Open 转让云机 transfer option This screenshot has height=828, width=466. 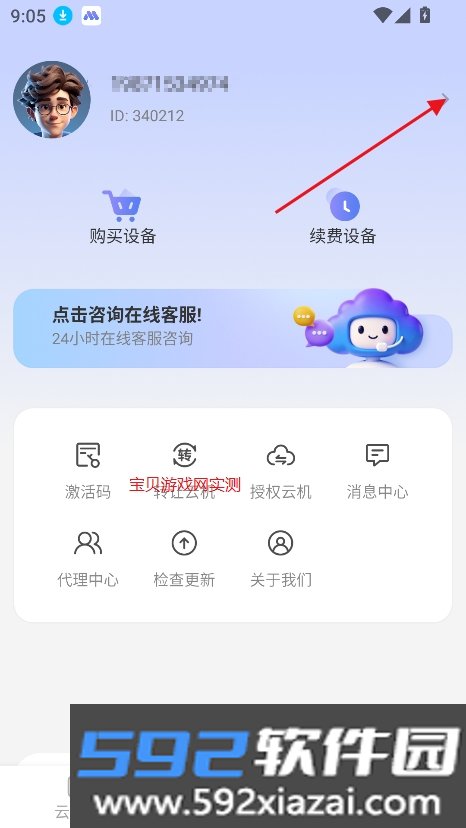point(184,471)
